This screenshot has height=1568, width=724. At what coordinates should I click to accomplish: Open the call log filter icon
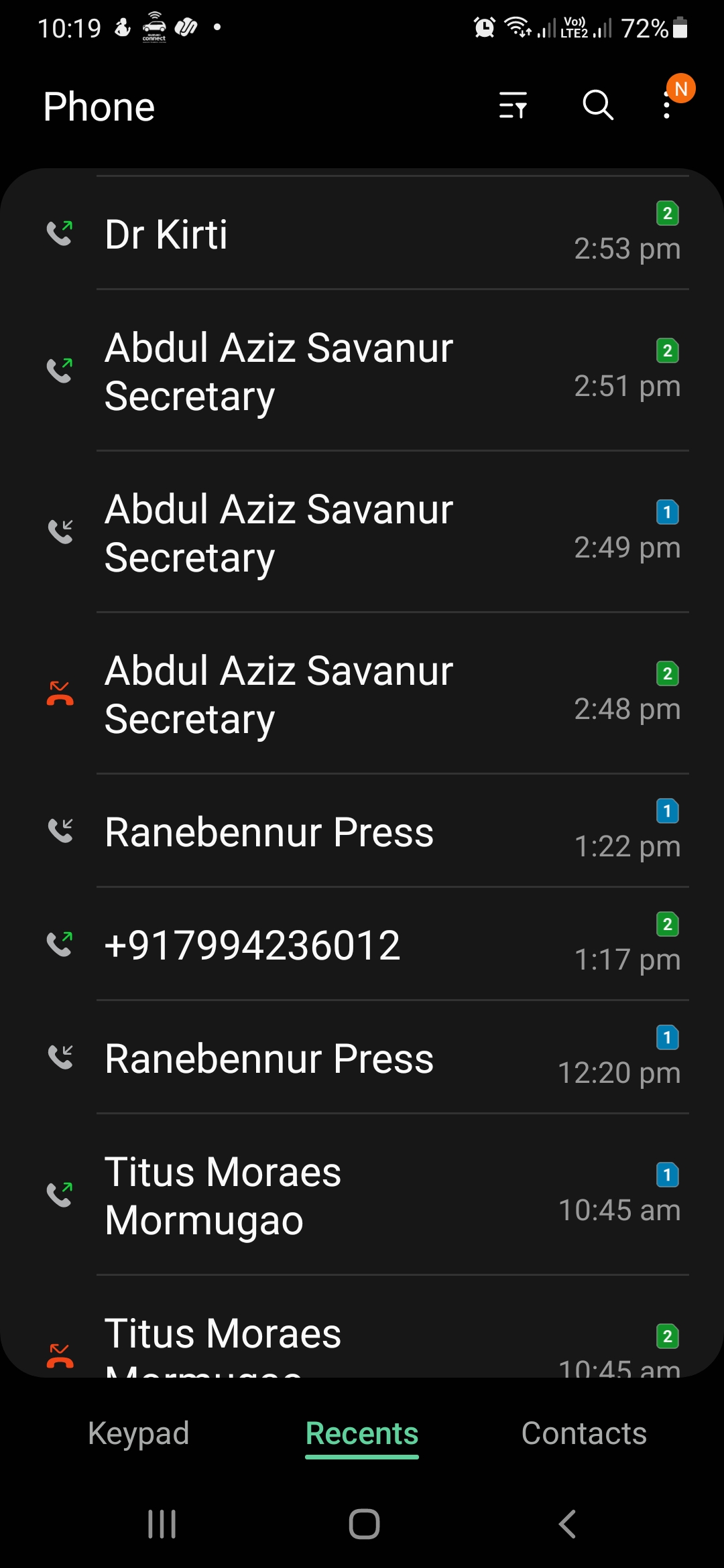pyautogui.click(x=513, y=106)
